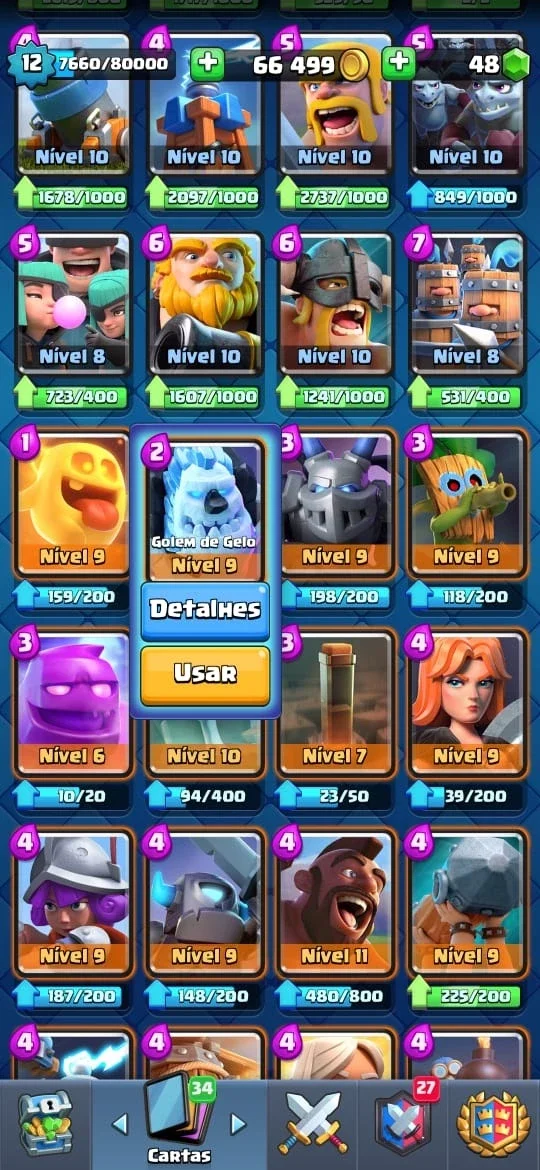Add more gold with the plus button
540x1170 pixels.
coord(207,65)
